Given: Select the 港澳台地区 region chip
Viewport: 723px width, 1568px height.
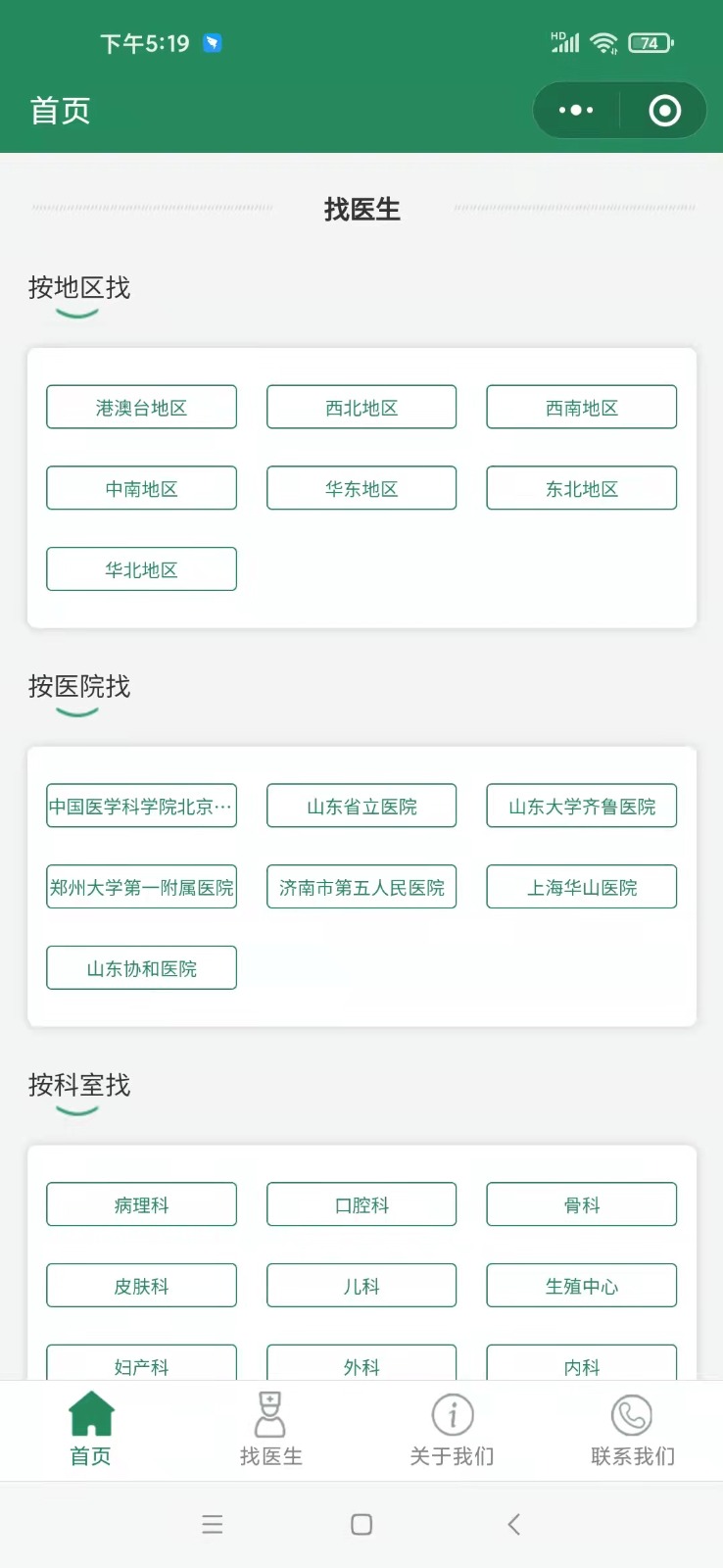Looking at the screenshot, I should [x=141, y=407].
